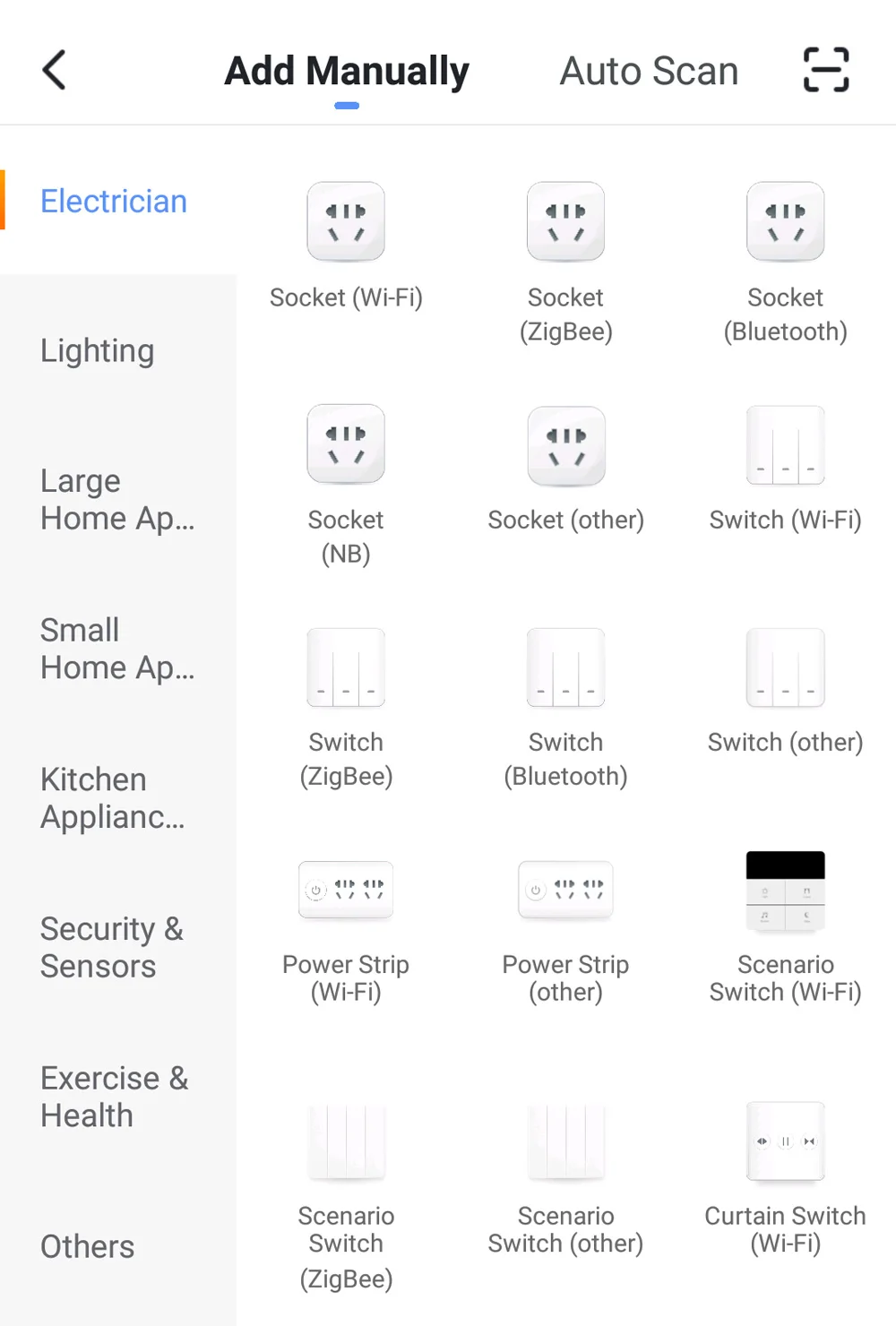Select the Kitchen Appliances category
This screenshot has height=1326, width=896.
[x=112, y=798]
